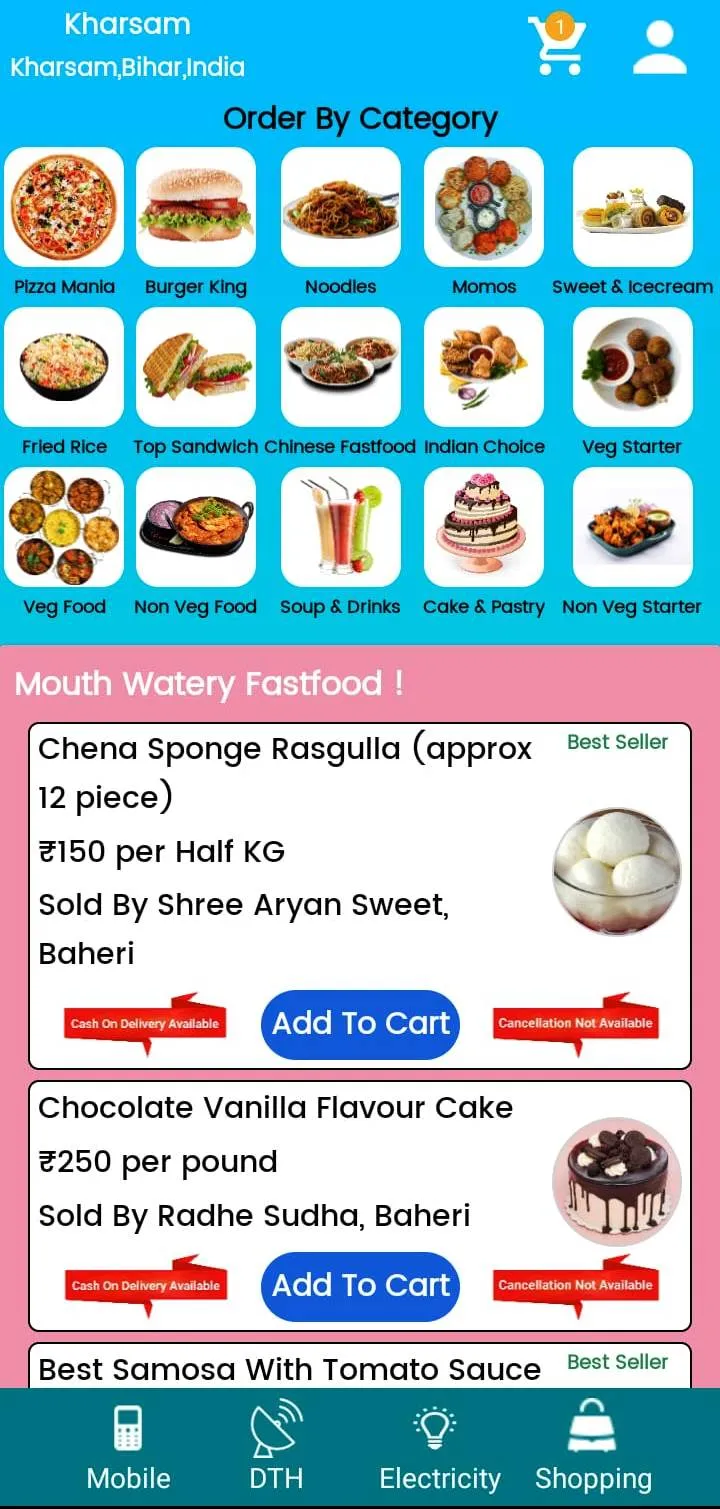Switch to the Shopping tab
This screenshot has height=1509, width=720.
tap(593, 1448)
